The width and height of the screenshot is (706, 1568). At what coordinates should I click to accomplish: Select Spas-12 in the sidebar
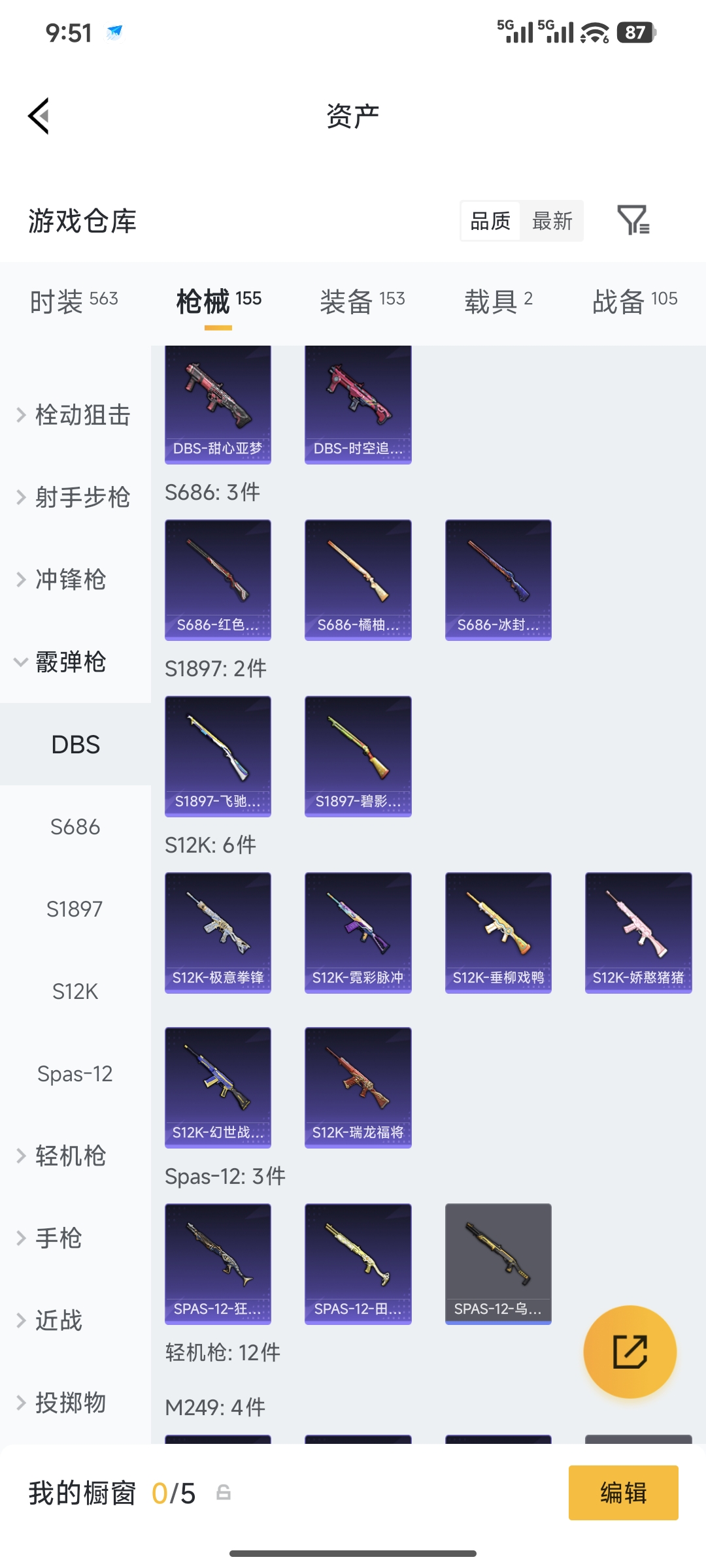click(77, 1073)
